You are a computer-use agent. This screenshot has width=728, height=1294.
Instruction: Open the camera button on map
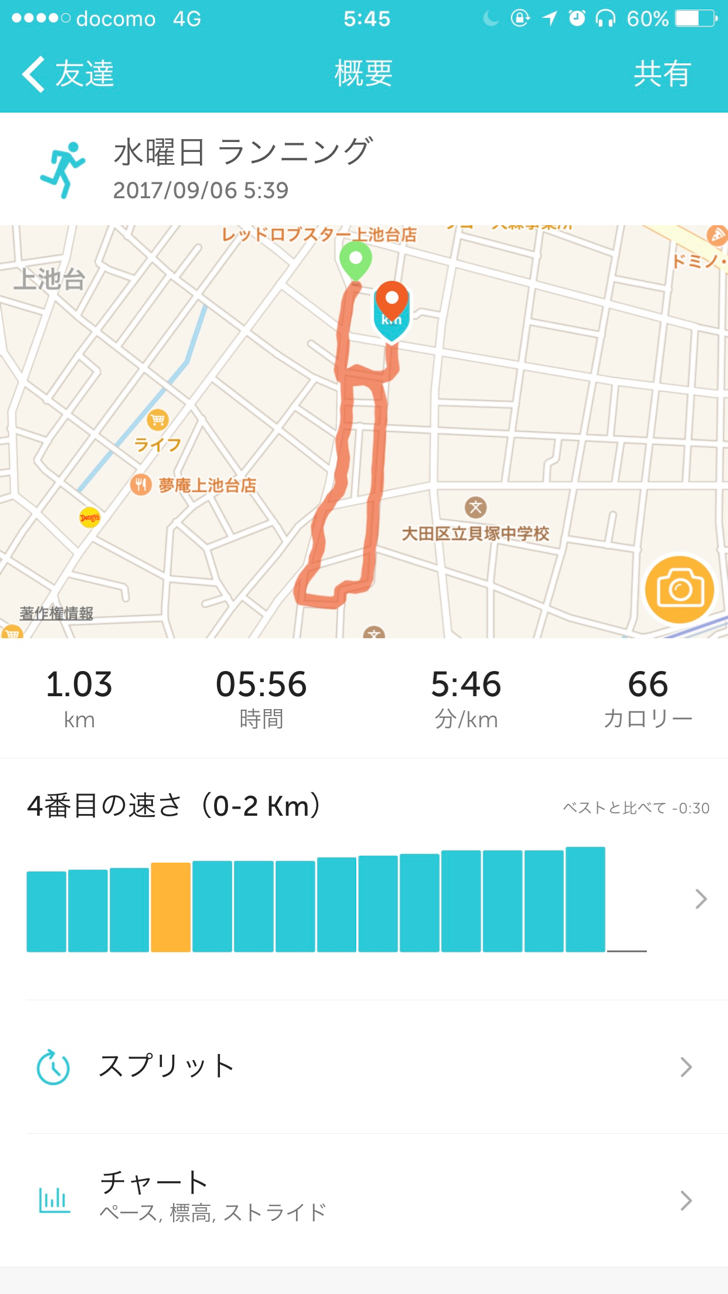[x=679, y=590]
